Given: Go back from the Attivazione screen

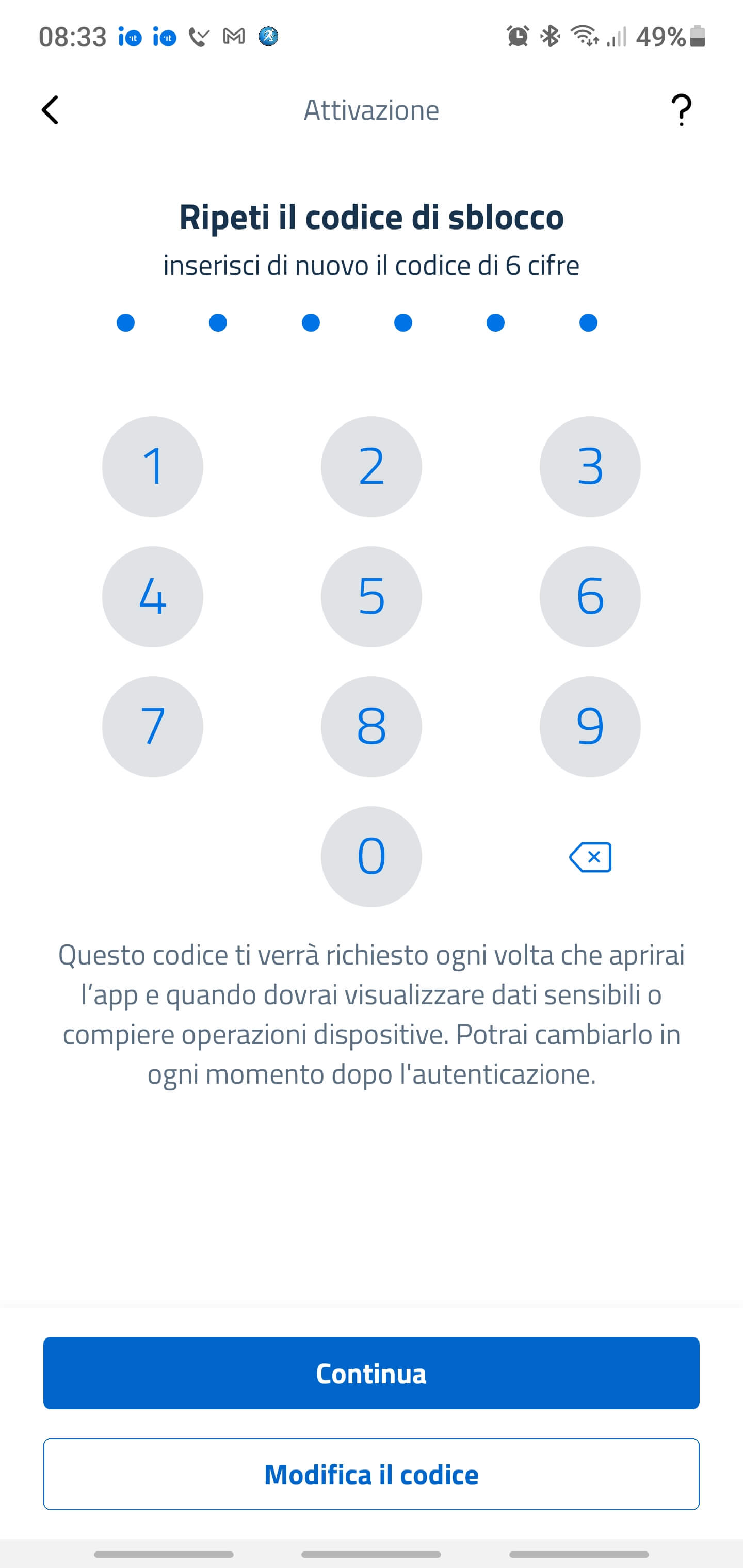Looking at the screenshot, I should pos(50,110).
